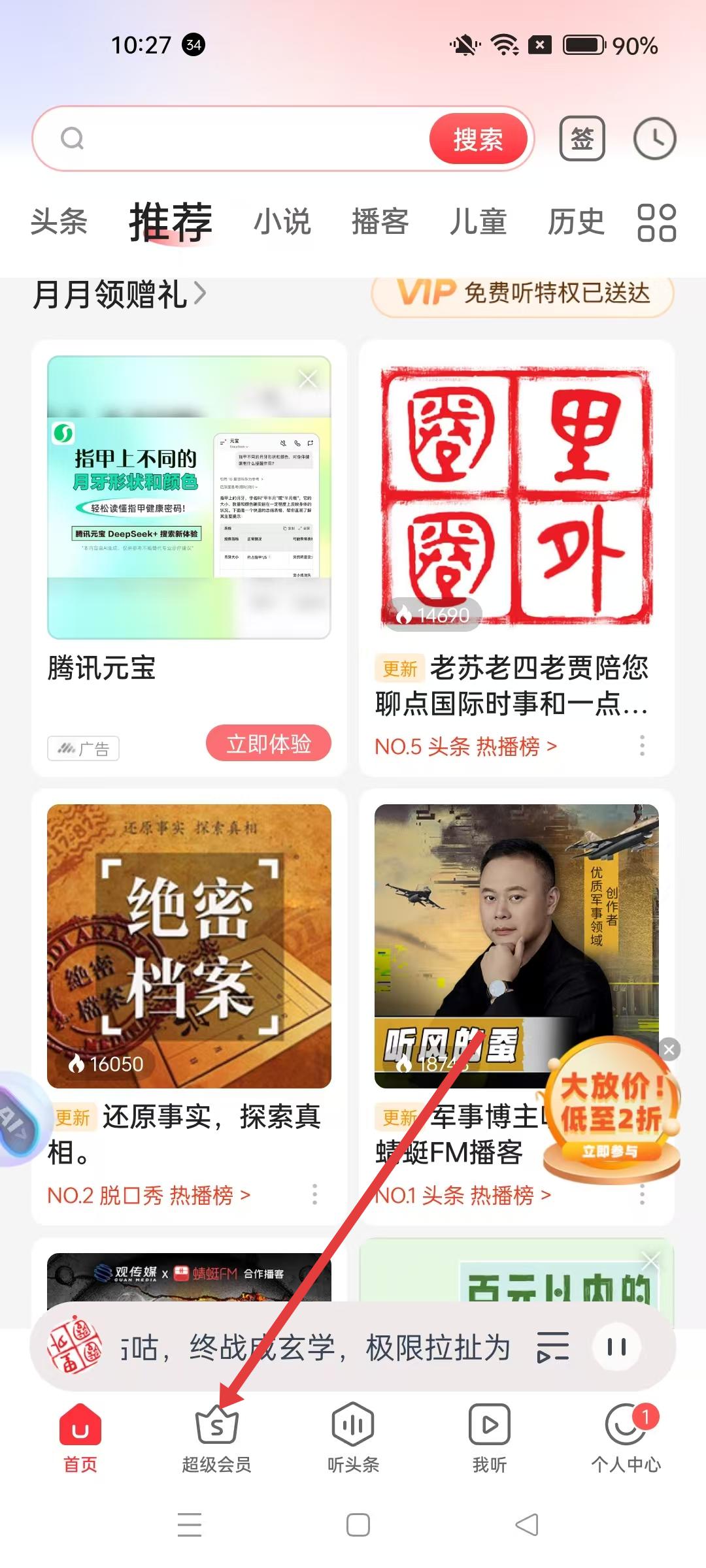Close the 大放价 floating promotion
The image size is (706, 1568).
(669, 1050)
